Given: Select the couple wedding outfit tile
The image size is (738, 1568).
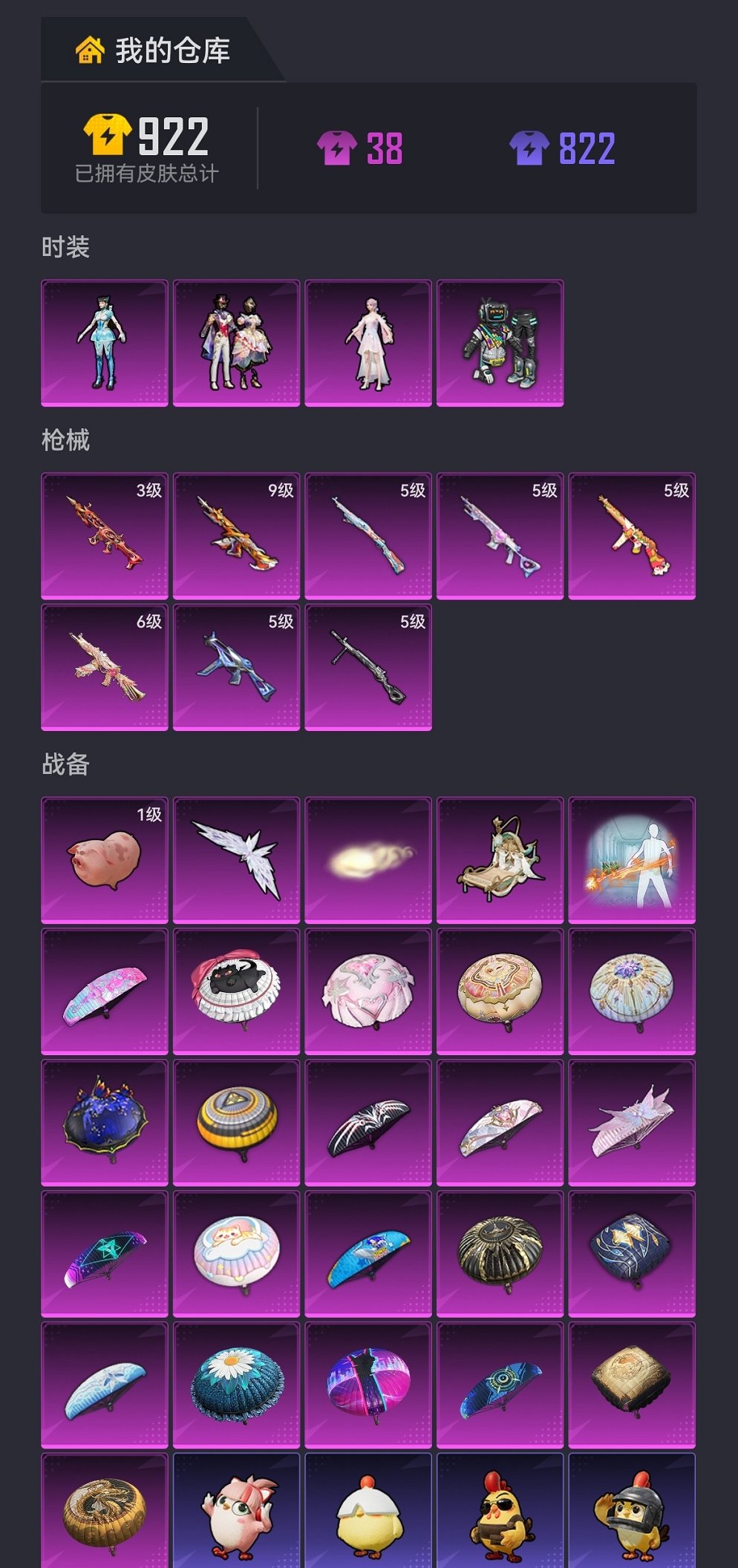Looking at the screenshot, I should click(236, 343).
